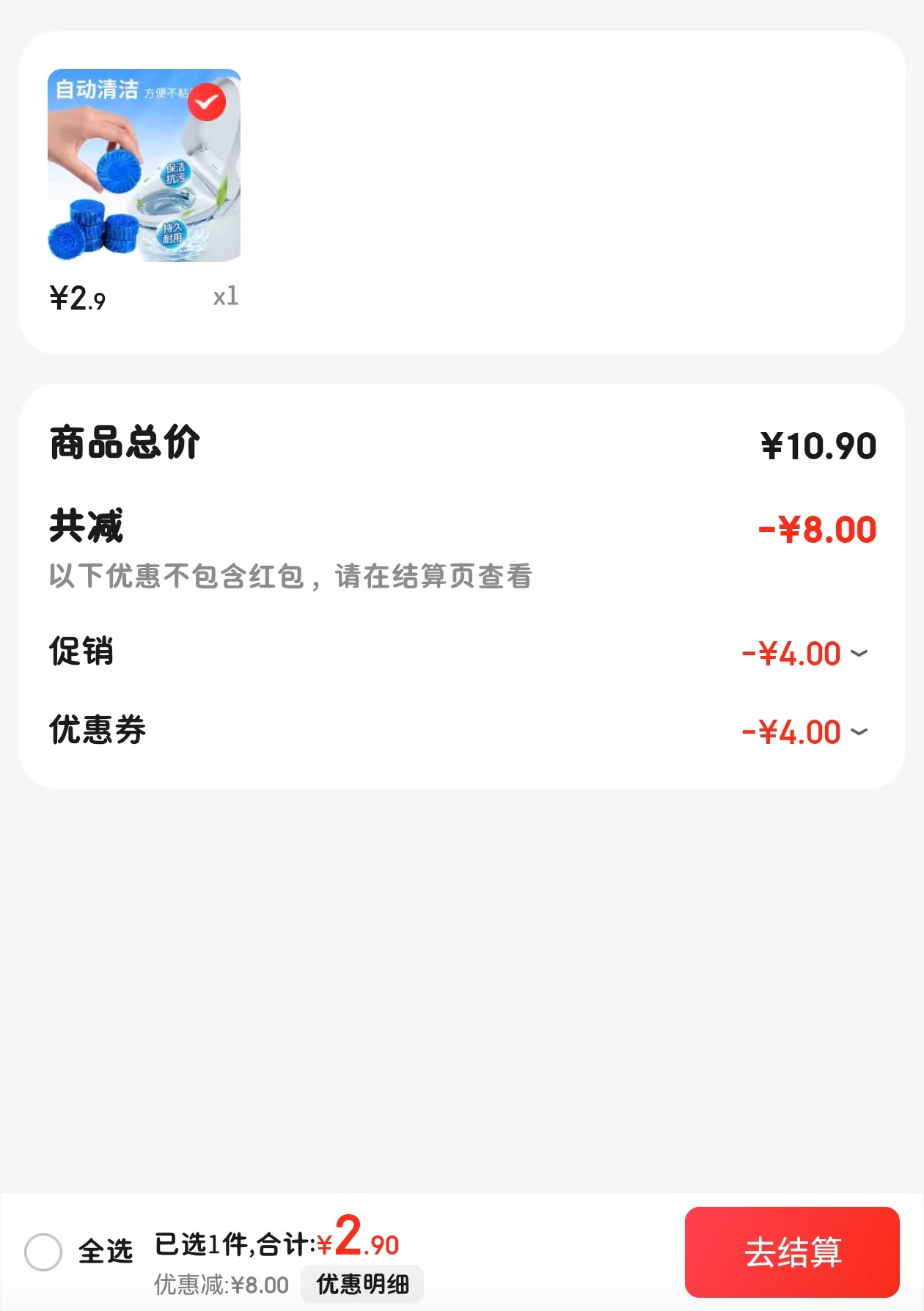Uncheck the red checkmark on the toilet cleaner item
The width and height of the screenshot is (924, 1311).
(207, 102)
